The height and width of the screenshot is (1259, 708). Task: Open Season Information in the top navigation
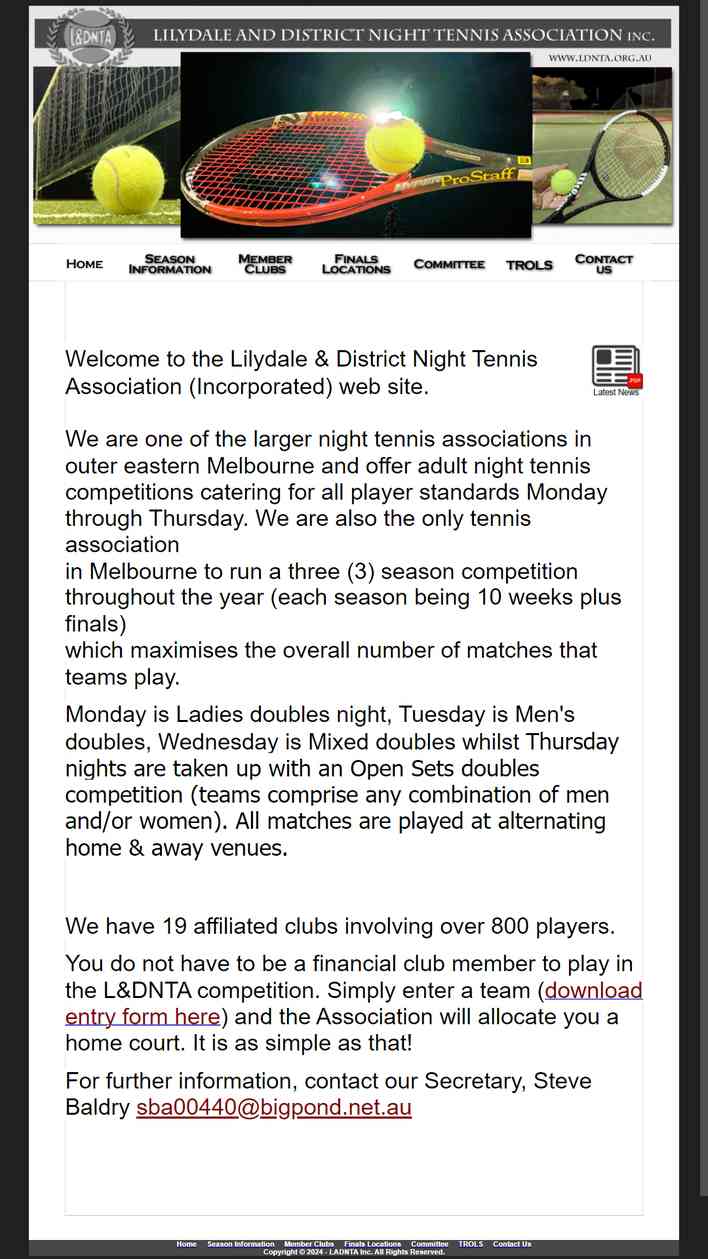tap(170, 264)
